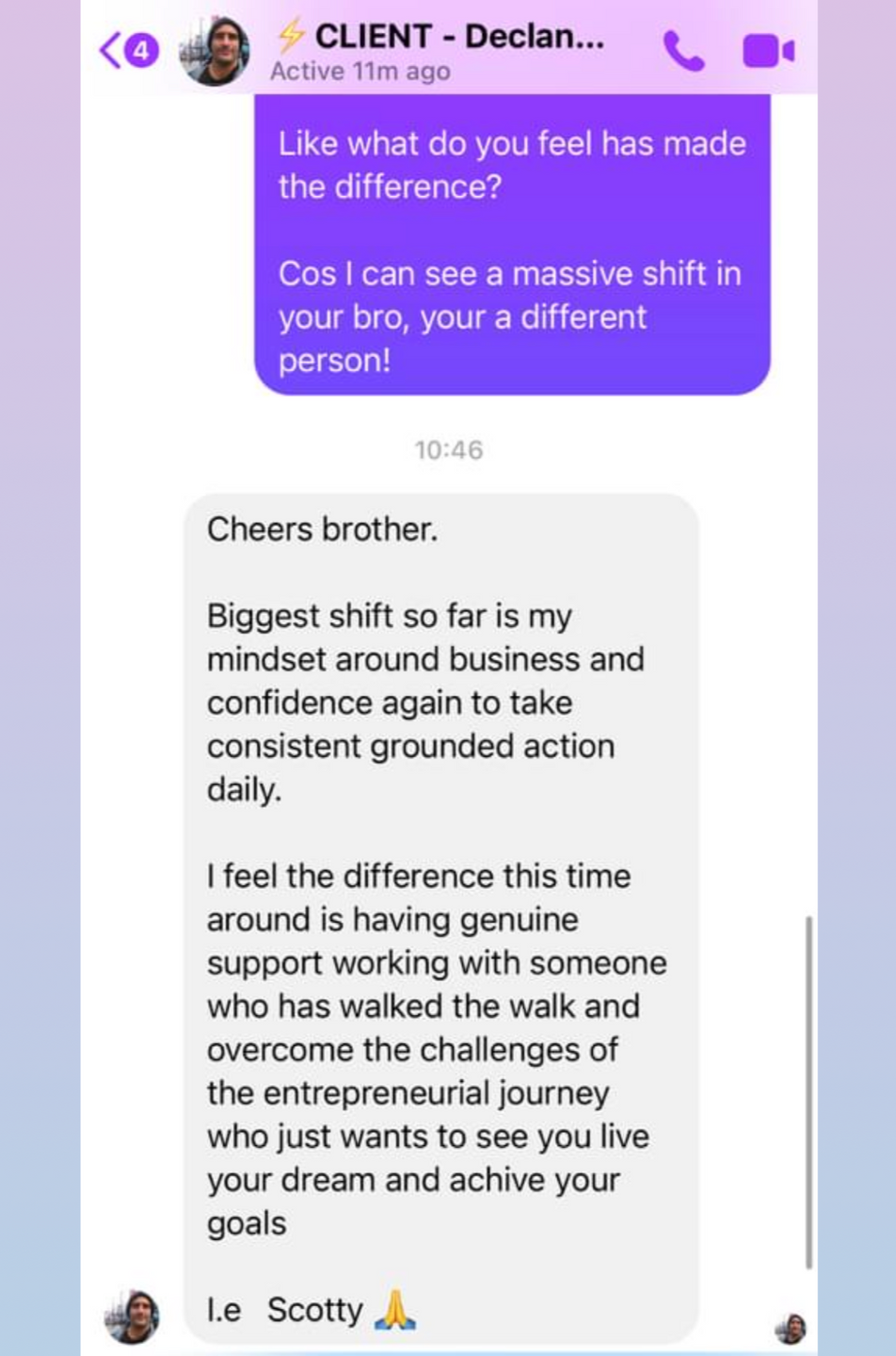This screenshot has width=896, height=1356.
Task: Start a voice call with Declan
Action: [683, 52]
